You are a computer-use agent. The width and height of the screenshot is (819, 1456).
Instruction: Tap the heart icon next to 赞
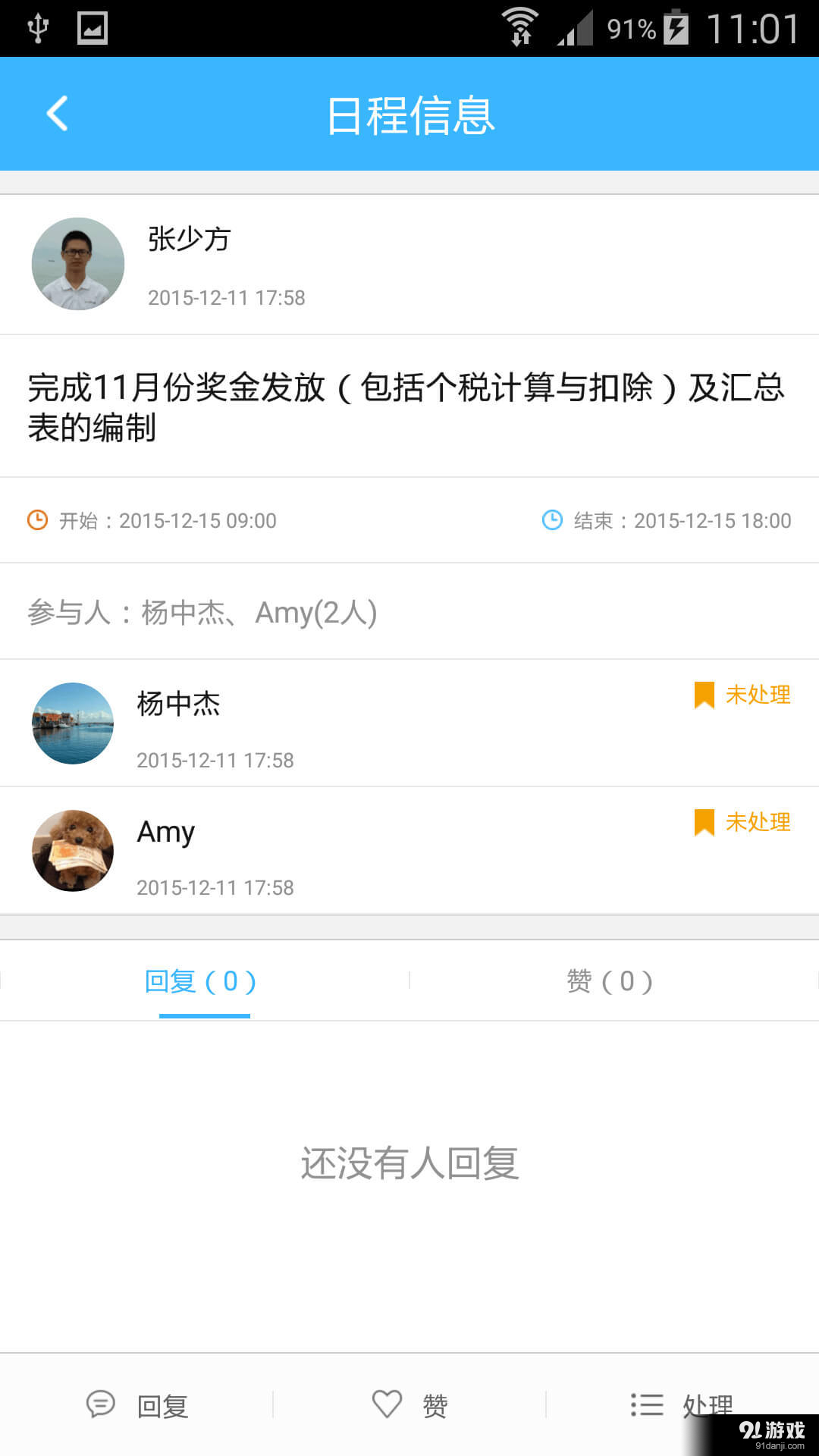387,1404
